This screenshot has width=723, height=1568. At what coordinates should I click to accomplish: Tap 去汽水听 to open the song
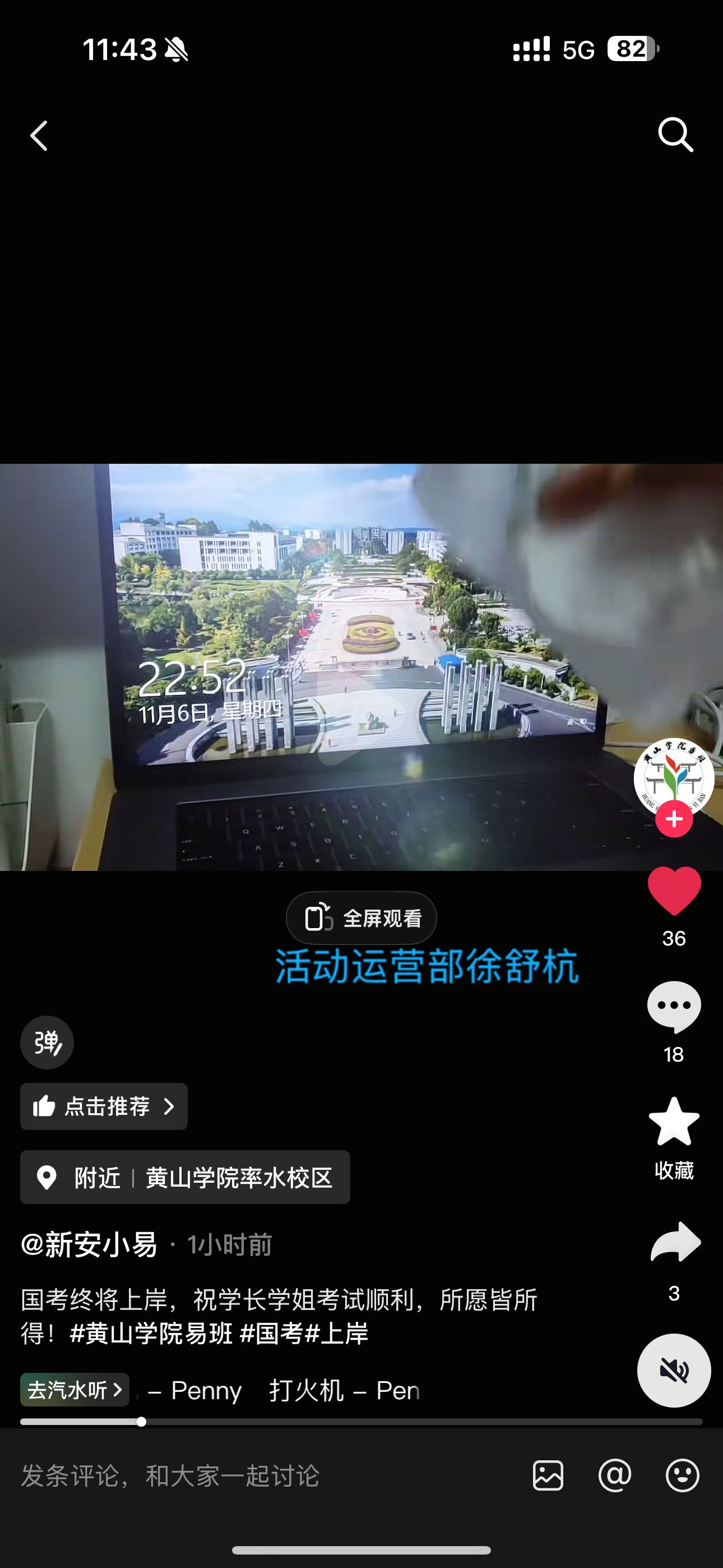[x=75, y=1390]
